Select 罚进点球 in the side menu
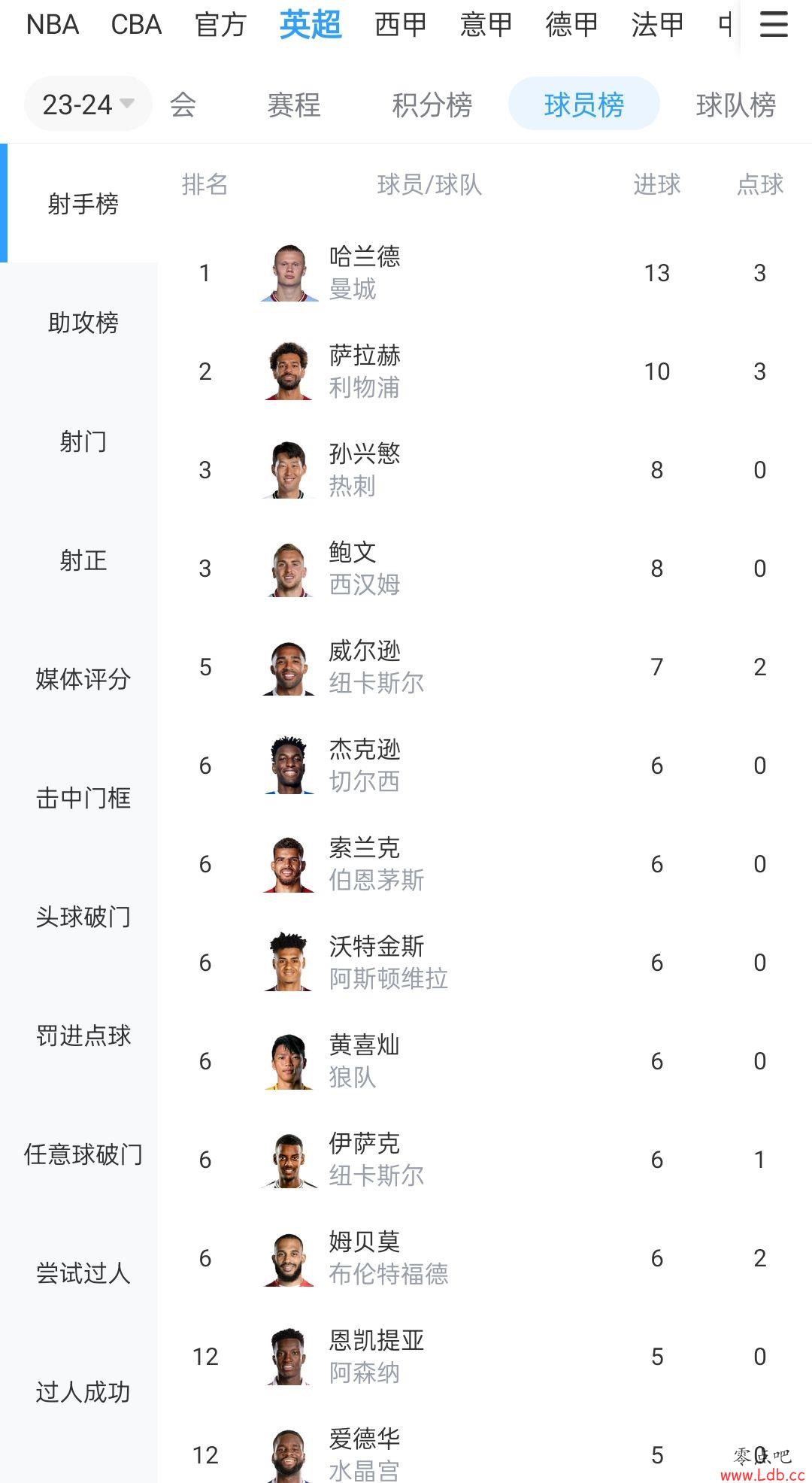Viewport: 812px width, 1483px height. coord(83,1035)
